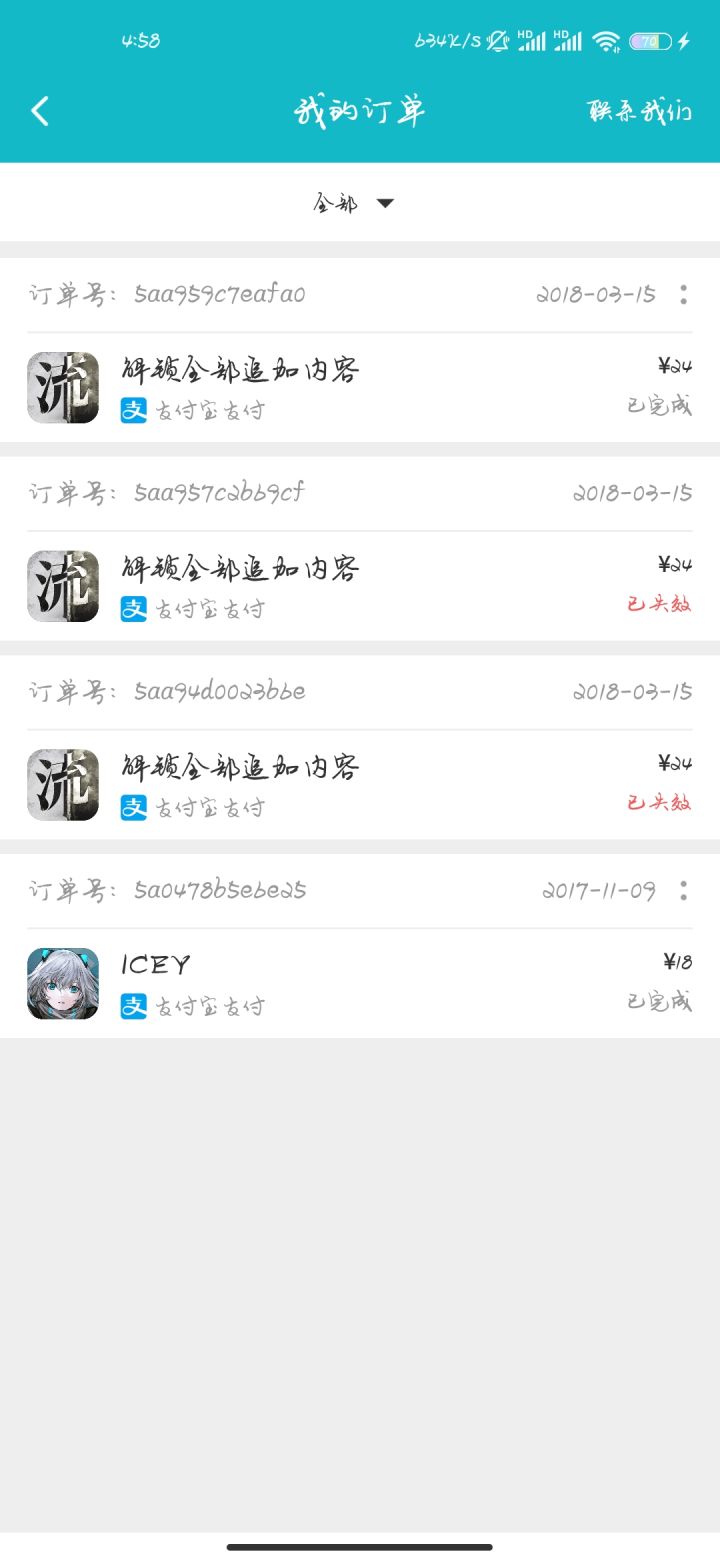Tap the HD signal bars icon in the status bar
The width and height of the screenshot is (720, 1560).
pyautogui.click(x=530, y=40)
